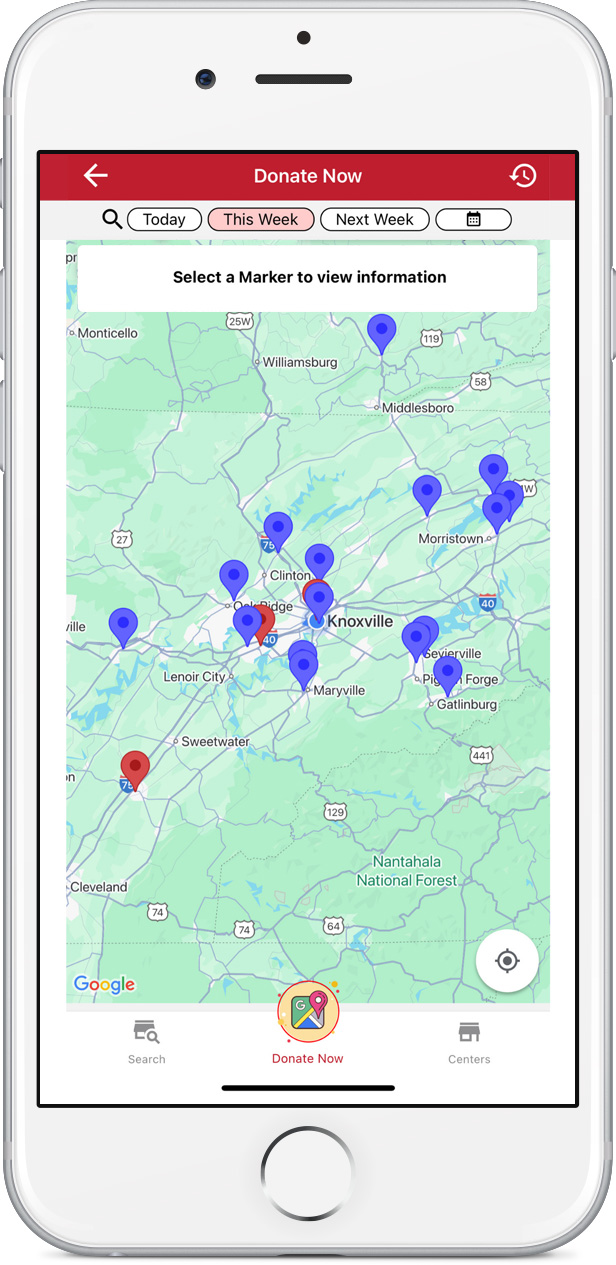Tap the search magnifier icon

[x=112, y=219]
